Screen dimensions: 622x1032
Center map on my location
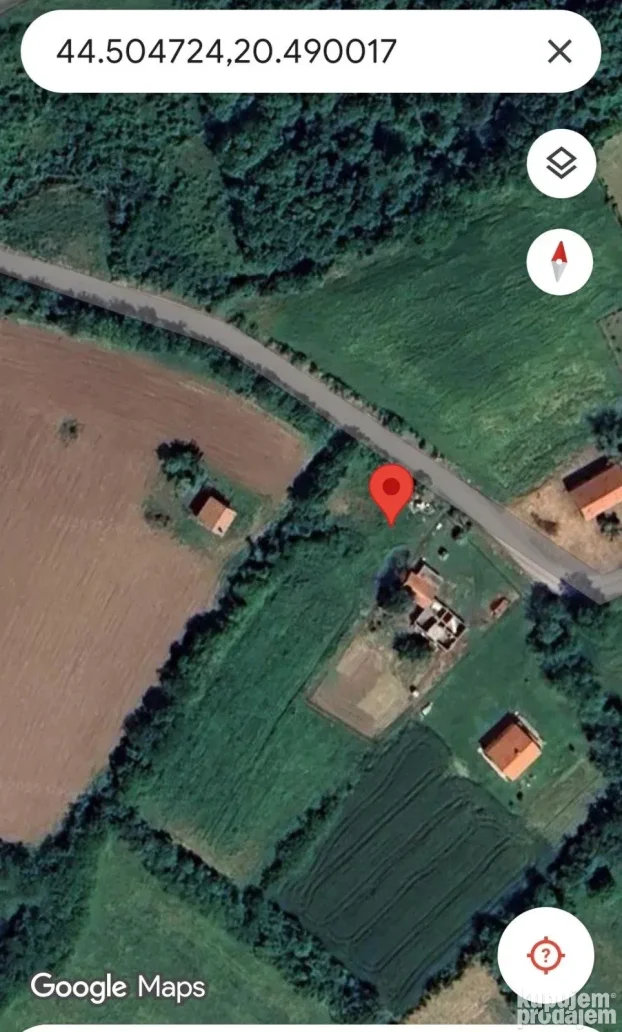(x=545, y=956)
